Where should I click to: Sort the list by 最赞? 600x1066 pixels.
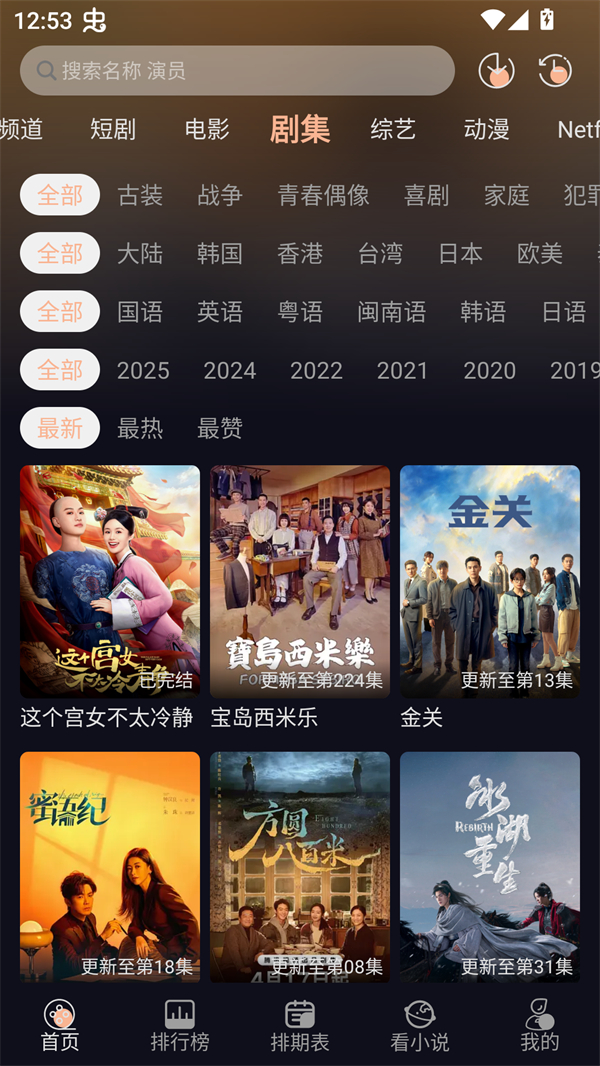tap(220, 428)
